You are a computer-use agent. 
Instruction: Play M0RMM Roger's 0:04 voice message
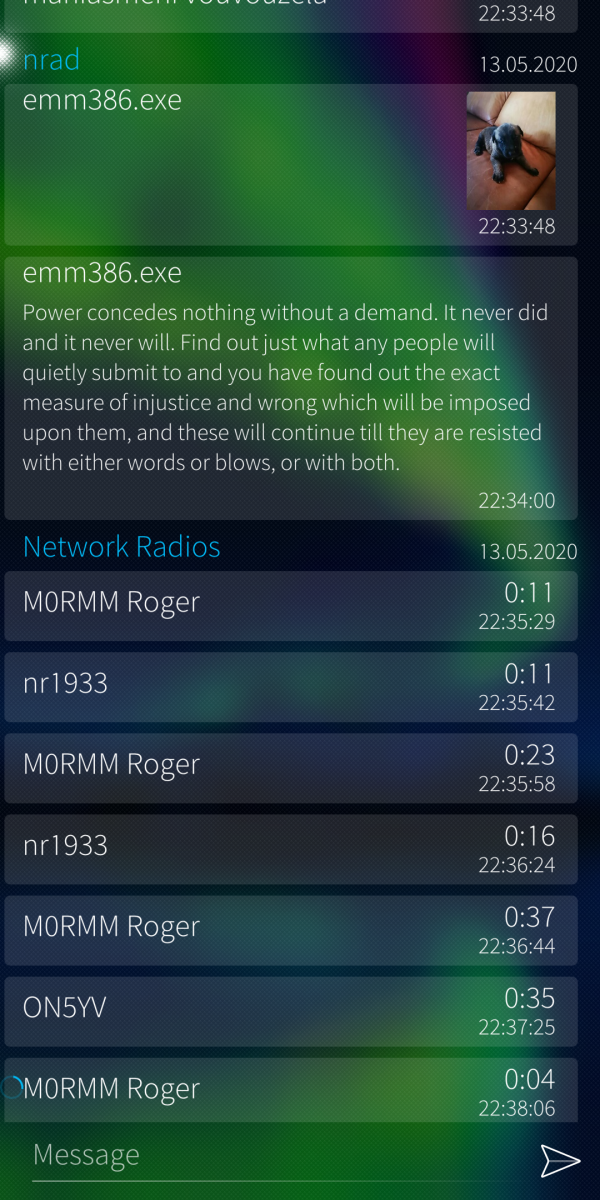point(290,1089)
